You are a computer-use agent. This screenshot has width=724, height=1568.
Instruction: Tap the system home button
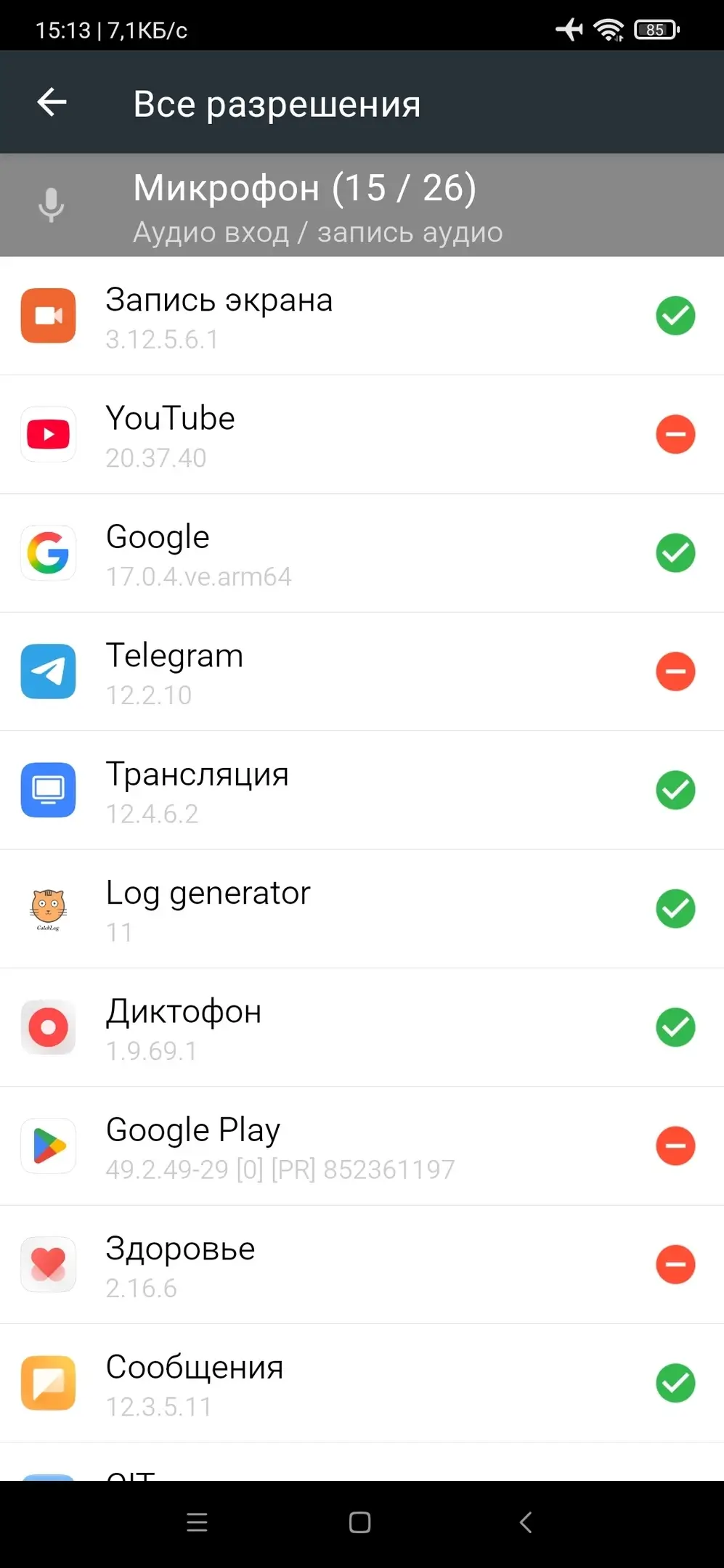click(x=360, y=1522)
